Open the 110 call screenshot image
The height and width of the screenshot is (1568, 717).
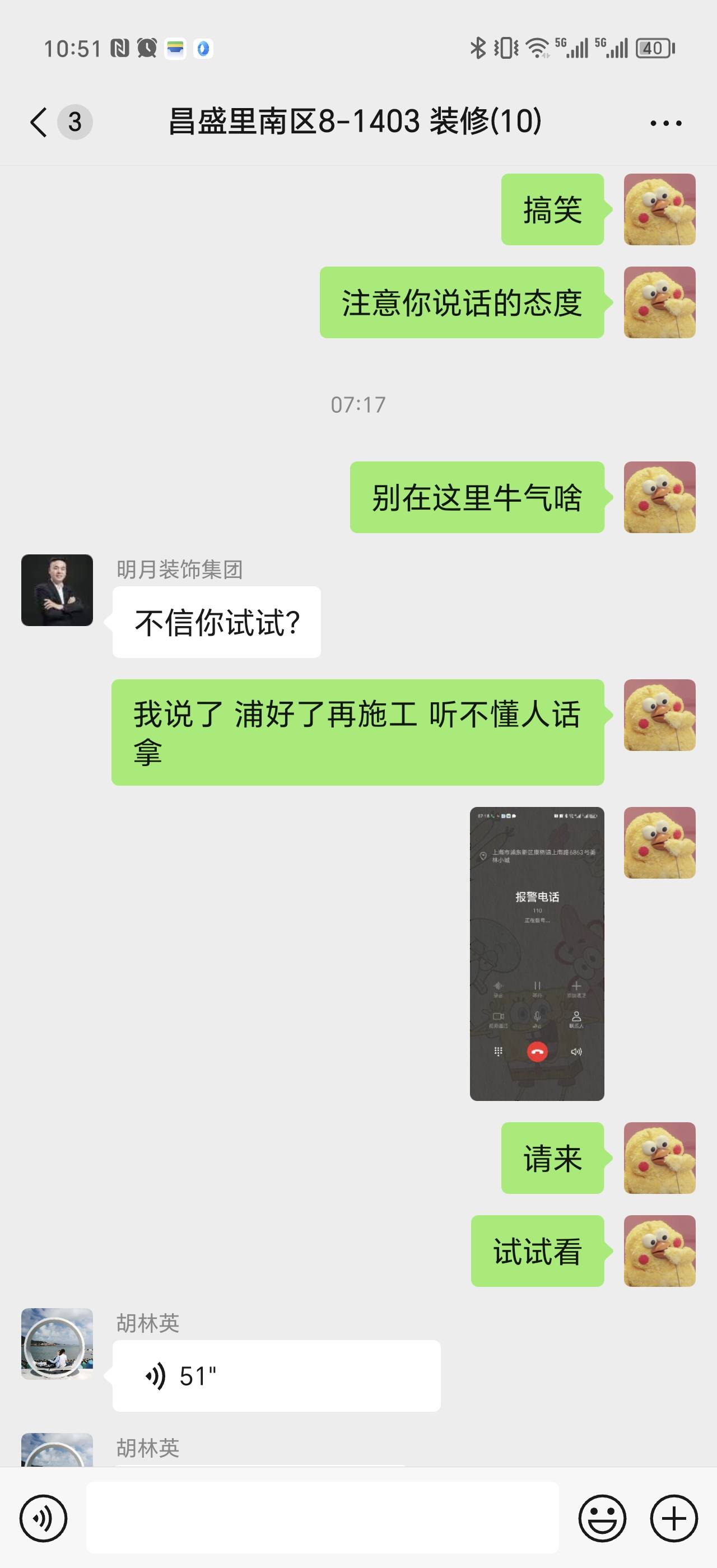click(536, 953)
